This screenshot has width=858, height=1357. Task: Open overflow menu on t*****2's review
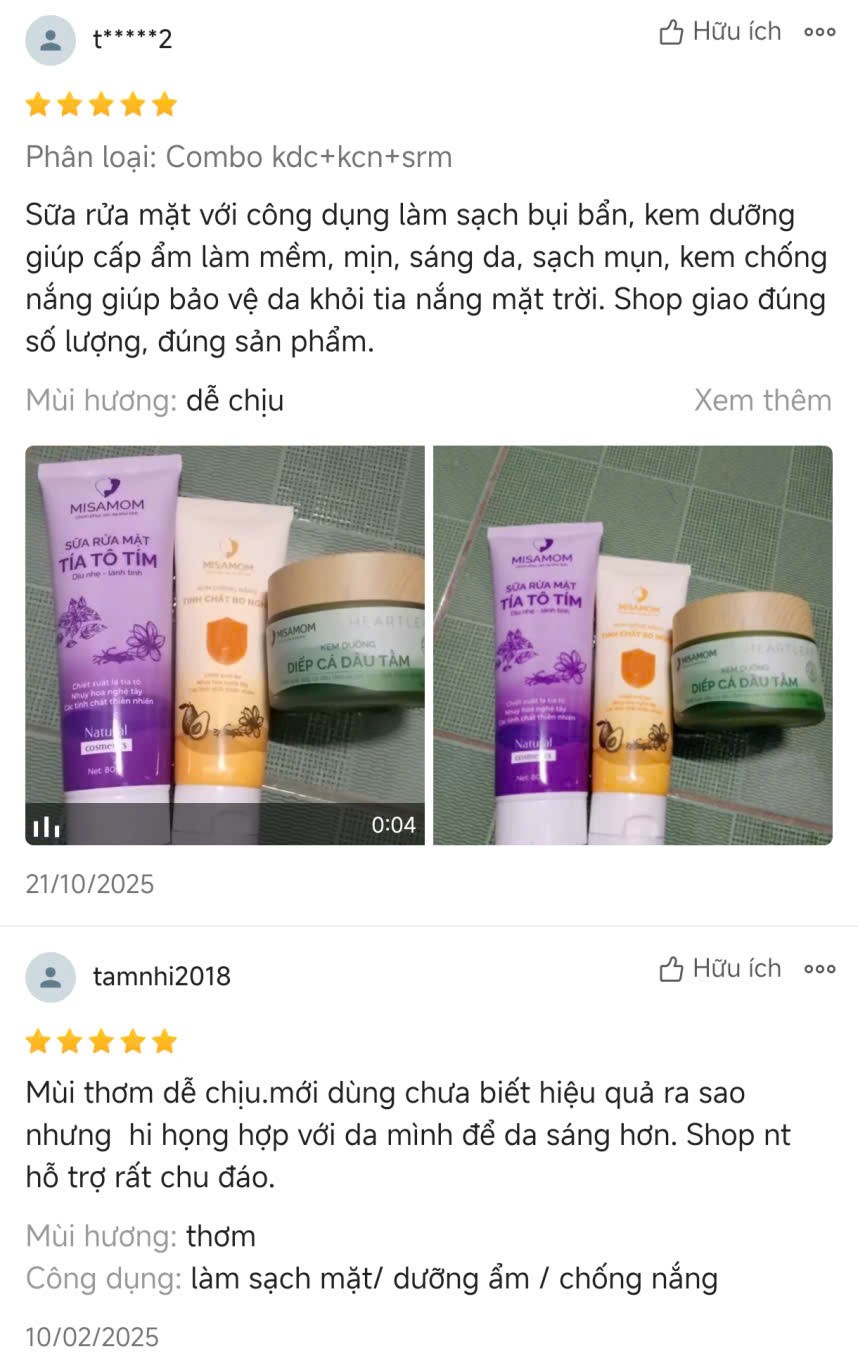pyautogui.click(x=819, y=32)
